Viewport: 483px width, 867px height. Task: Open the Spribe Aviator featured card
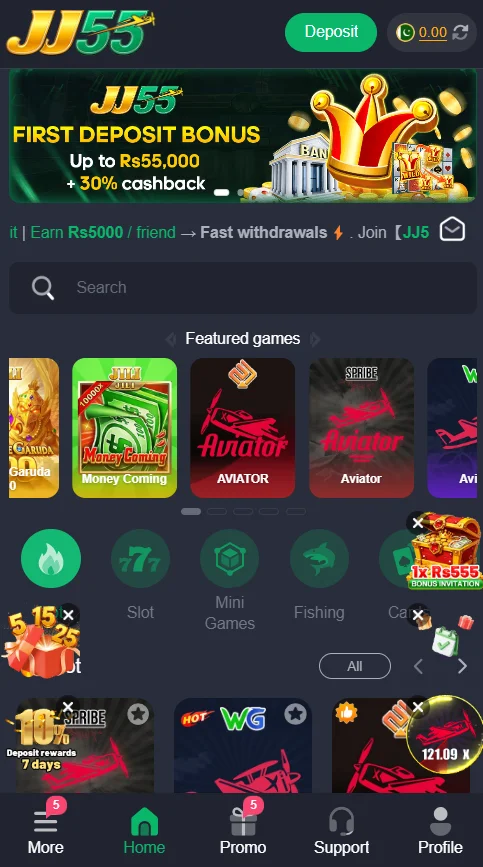361,427
